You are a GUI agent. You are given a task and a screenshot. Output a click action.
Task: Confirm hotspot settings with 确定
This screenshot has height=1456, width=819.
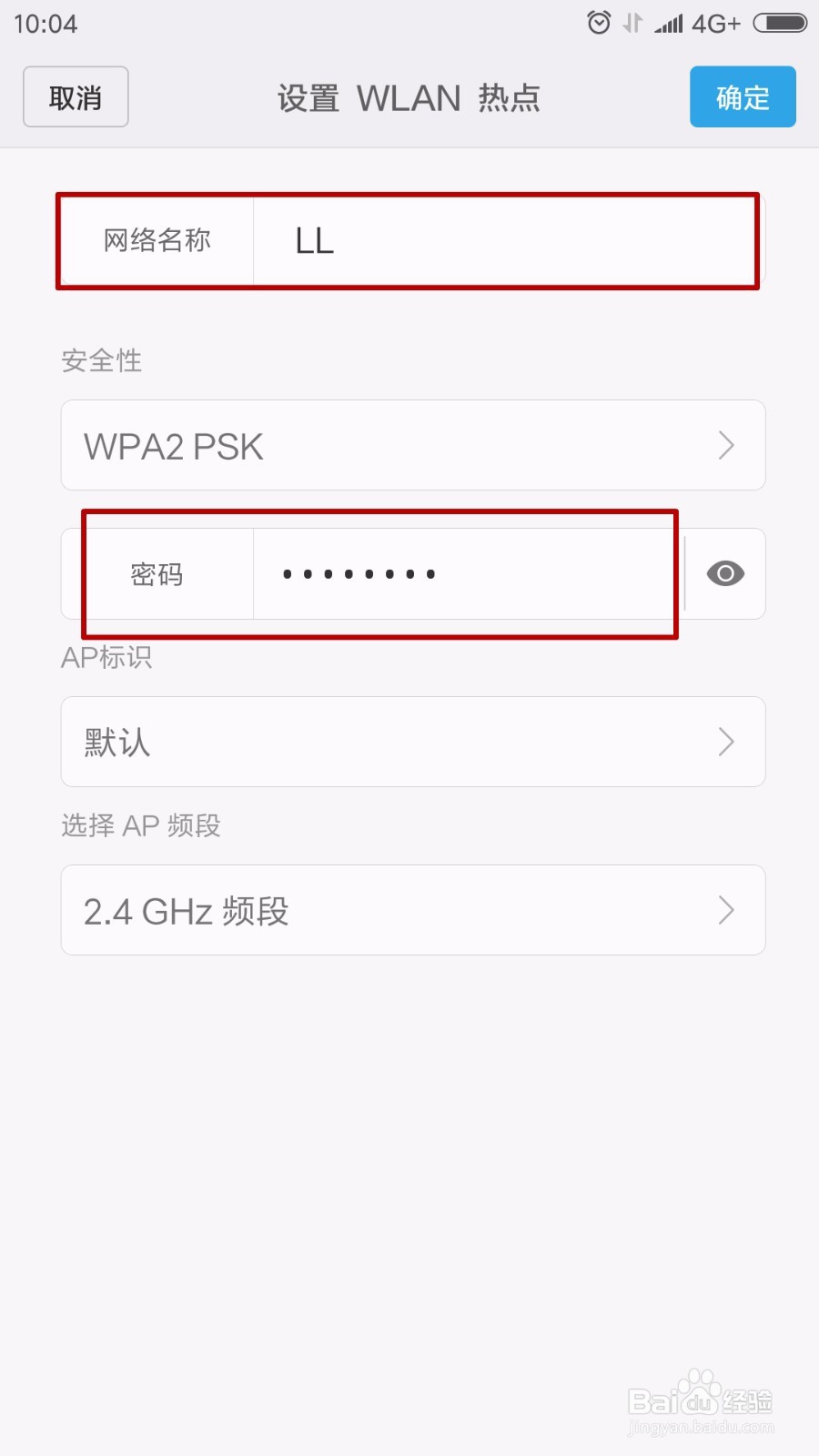tap(743, 96)
